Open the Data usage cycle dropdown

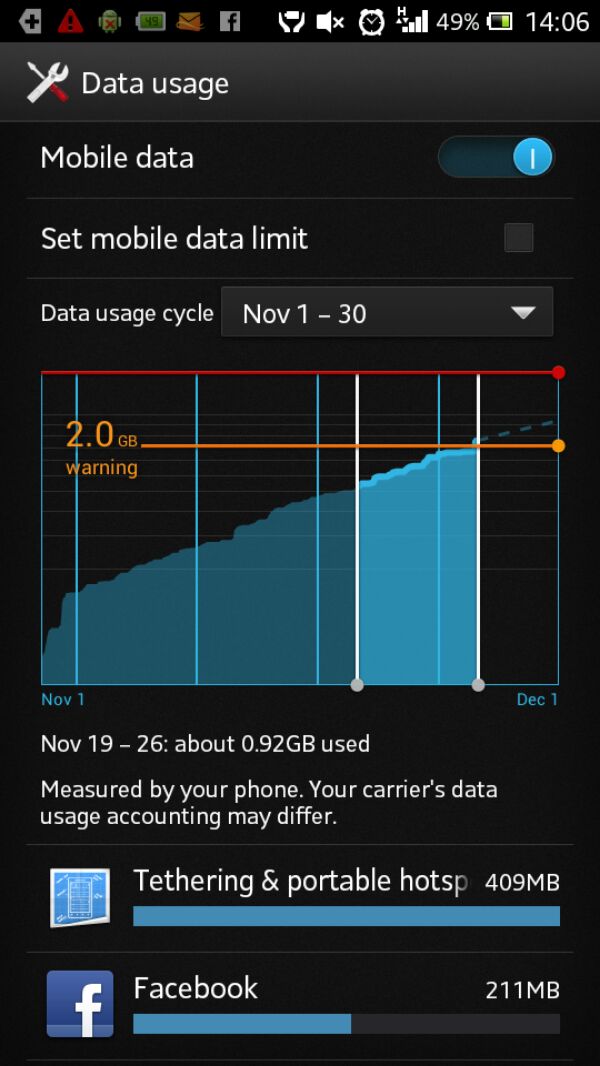tap(387, 312)
